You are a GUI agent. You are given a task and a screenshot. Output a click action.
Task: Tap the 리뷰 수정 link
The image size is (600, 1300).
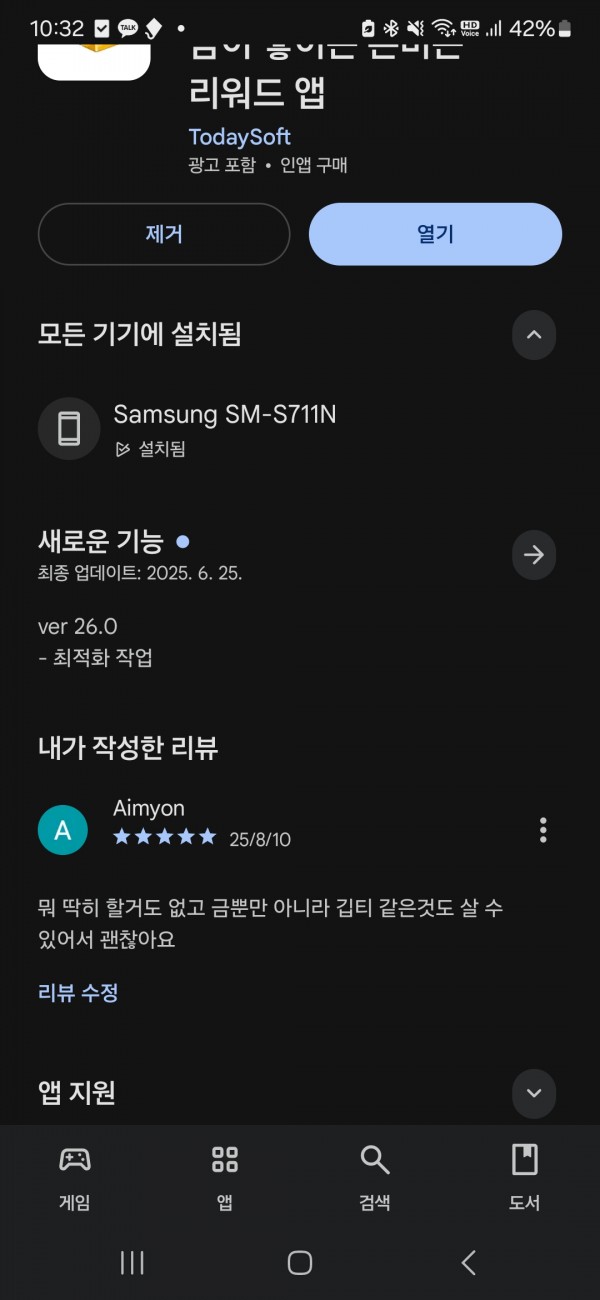78,993
